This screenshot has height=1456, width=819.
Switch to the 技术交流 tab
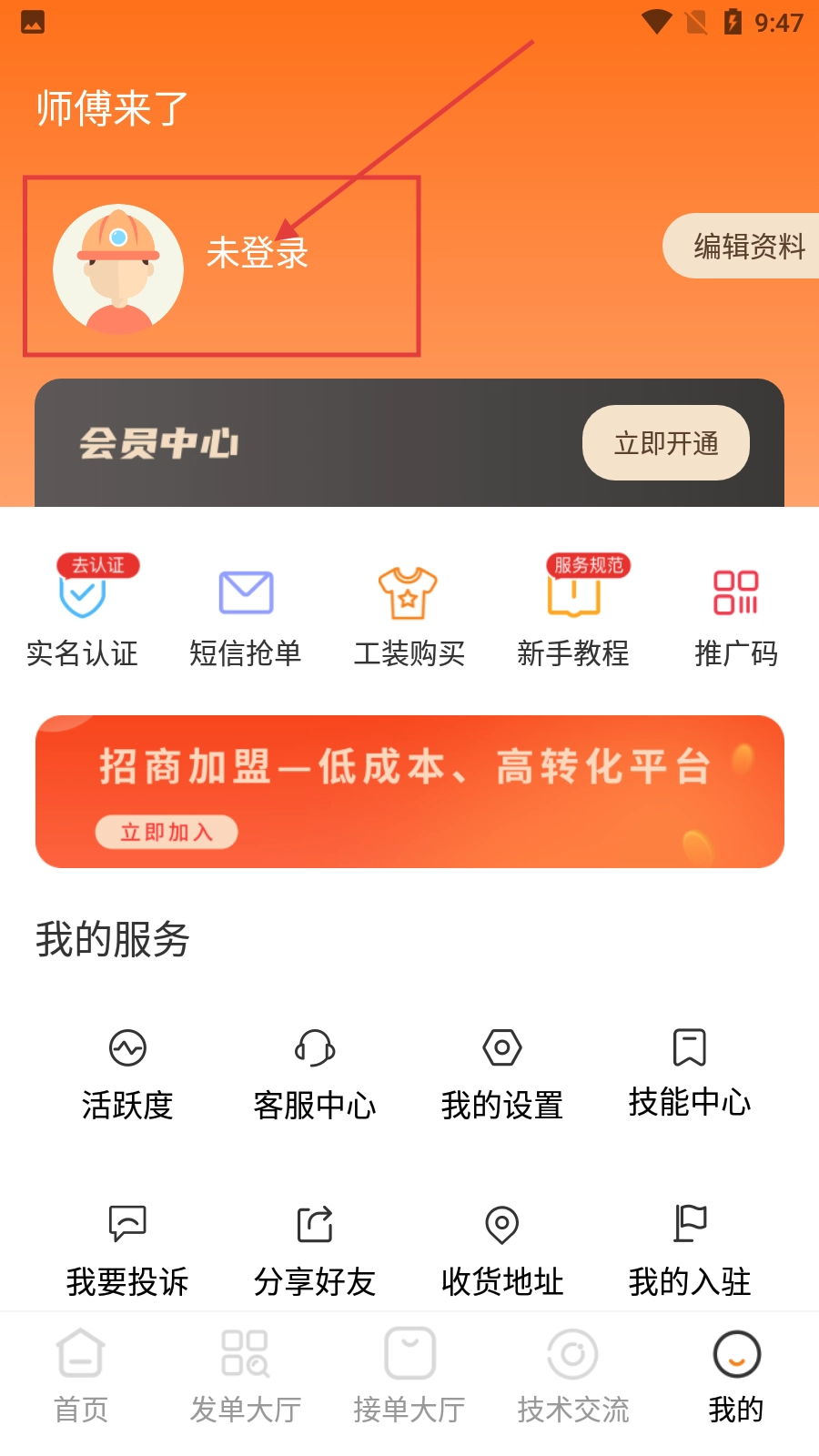(x=573, y=1375)
